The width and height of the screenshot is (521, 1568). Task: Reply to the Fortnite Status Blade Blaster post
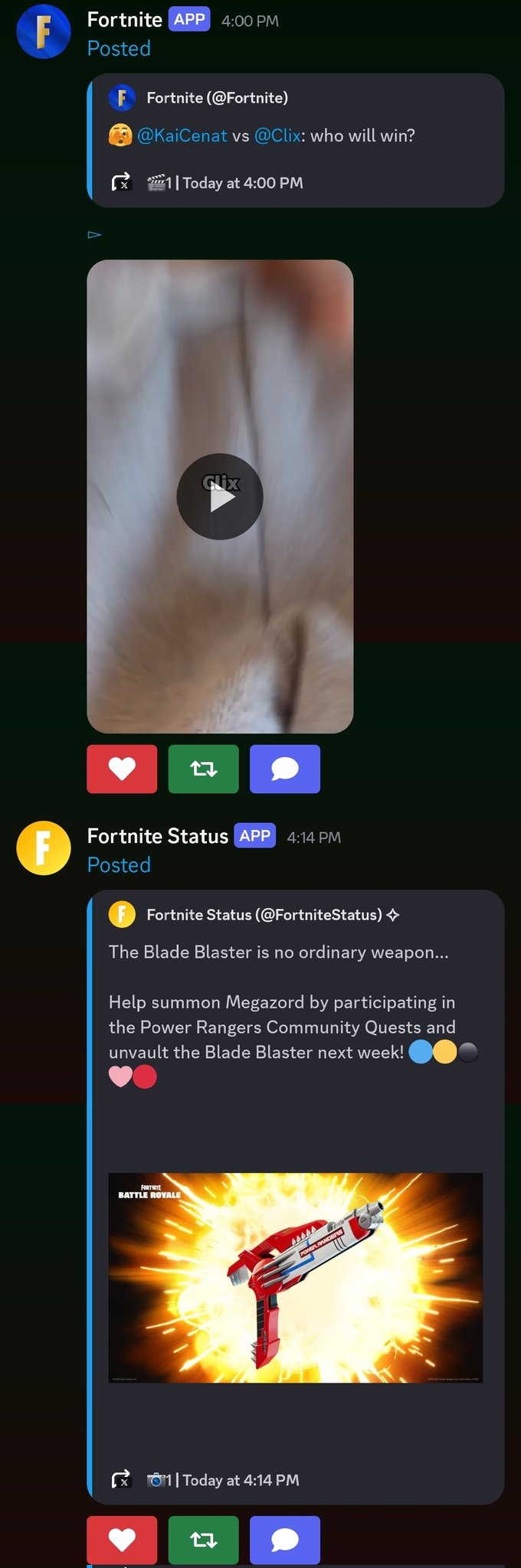pyautogui.click(x=284, y=1539)
